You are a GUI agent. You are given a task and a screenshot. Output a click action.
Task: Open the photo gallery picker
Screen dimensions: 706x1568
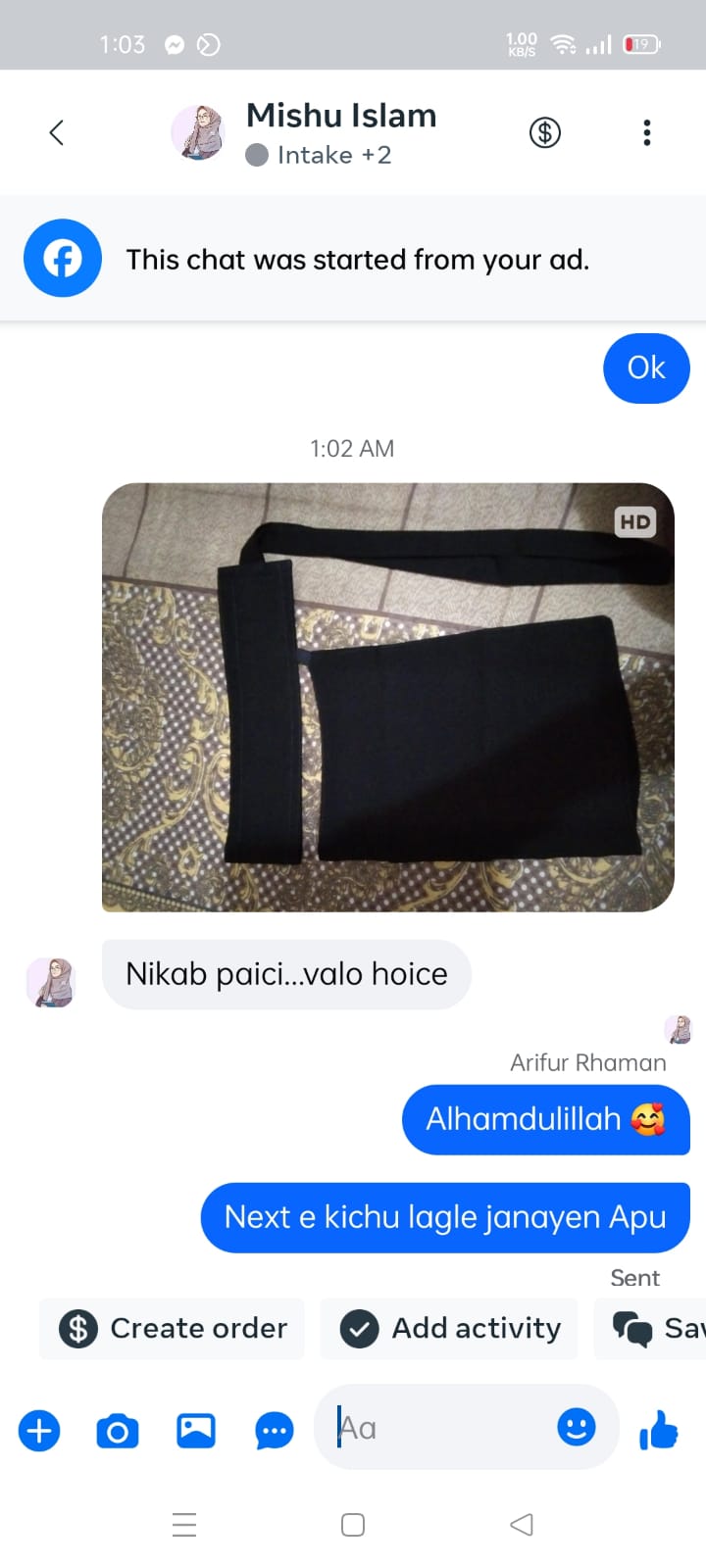tap(196, 1431)
